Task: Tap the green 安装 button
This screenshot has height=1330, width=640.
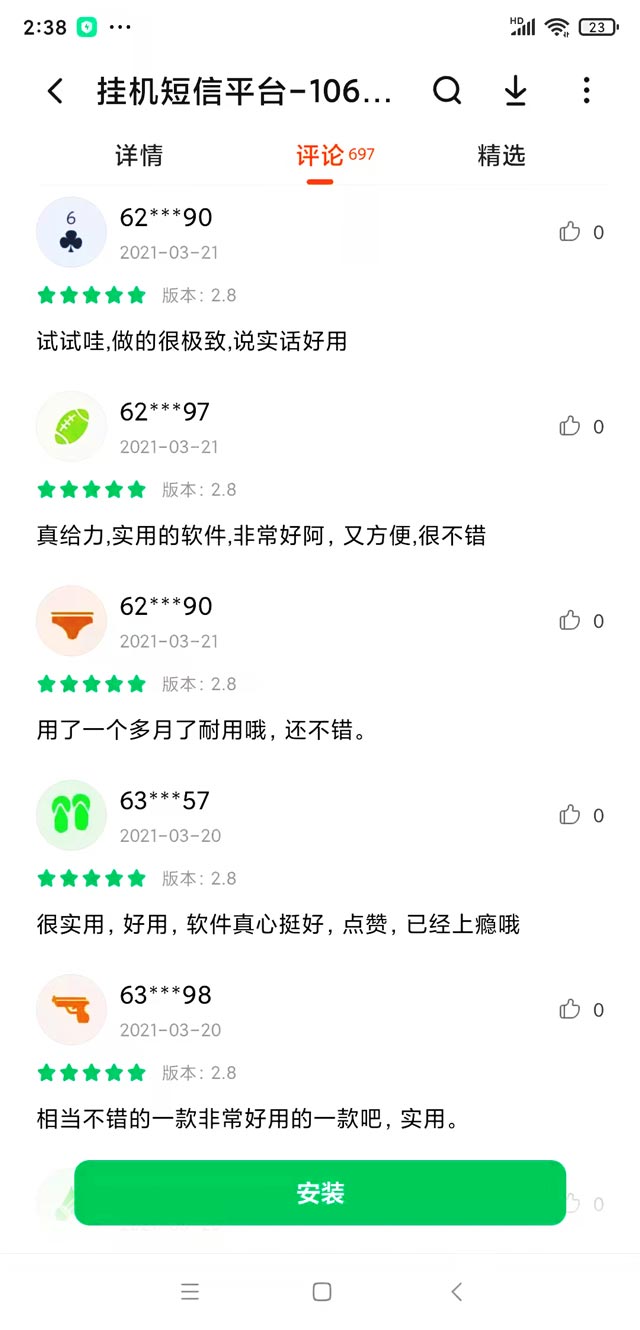Action: pyautogui.click(x=320, y=1193)
